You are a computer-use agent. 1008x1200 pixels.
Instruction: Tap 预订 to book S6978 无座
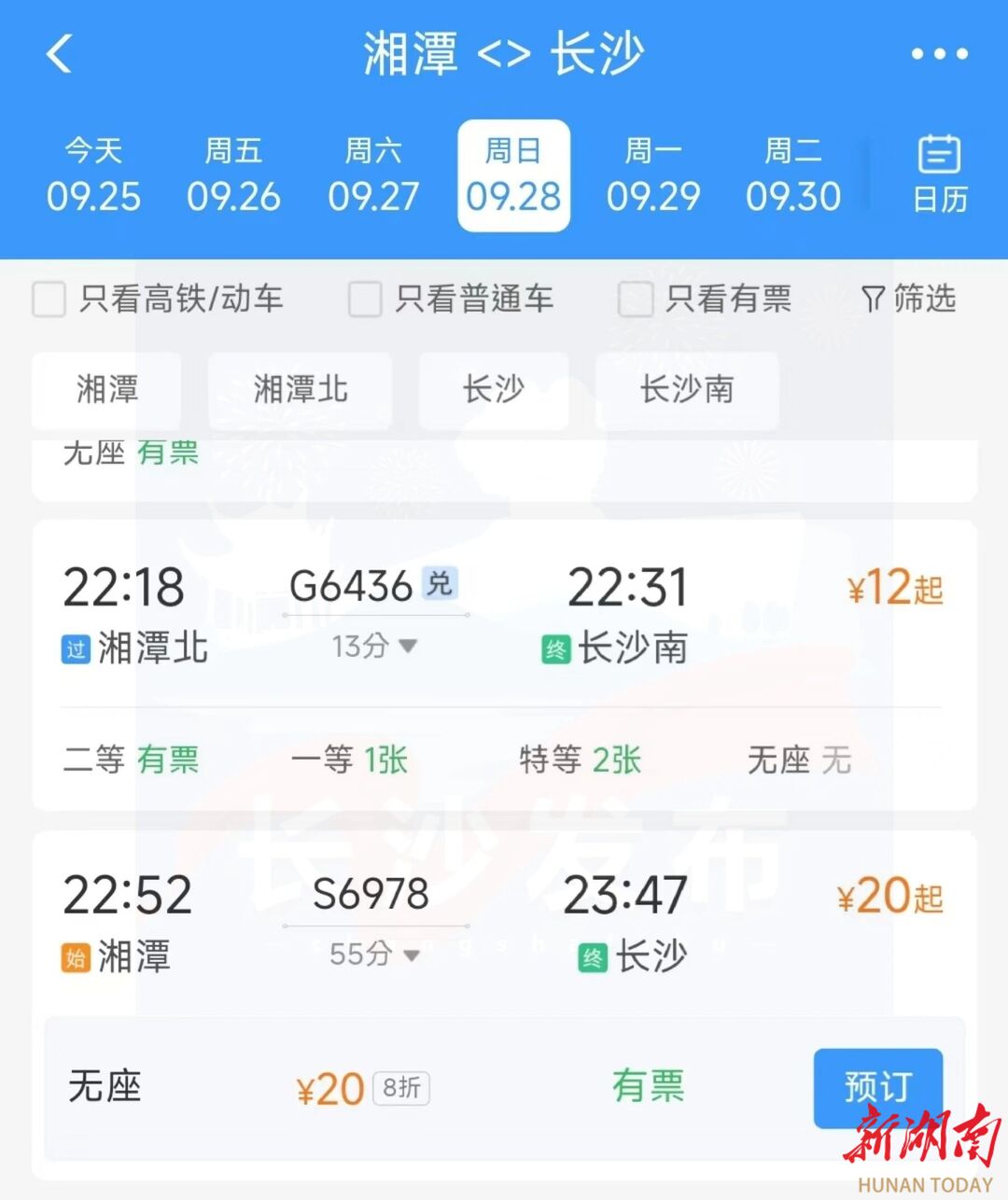click(x=877, y=1087)
